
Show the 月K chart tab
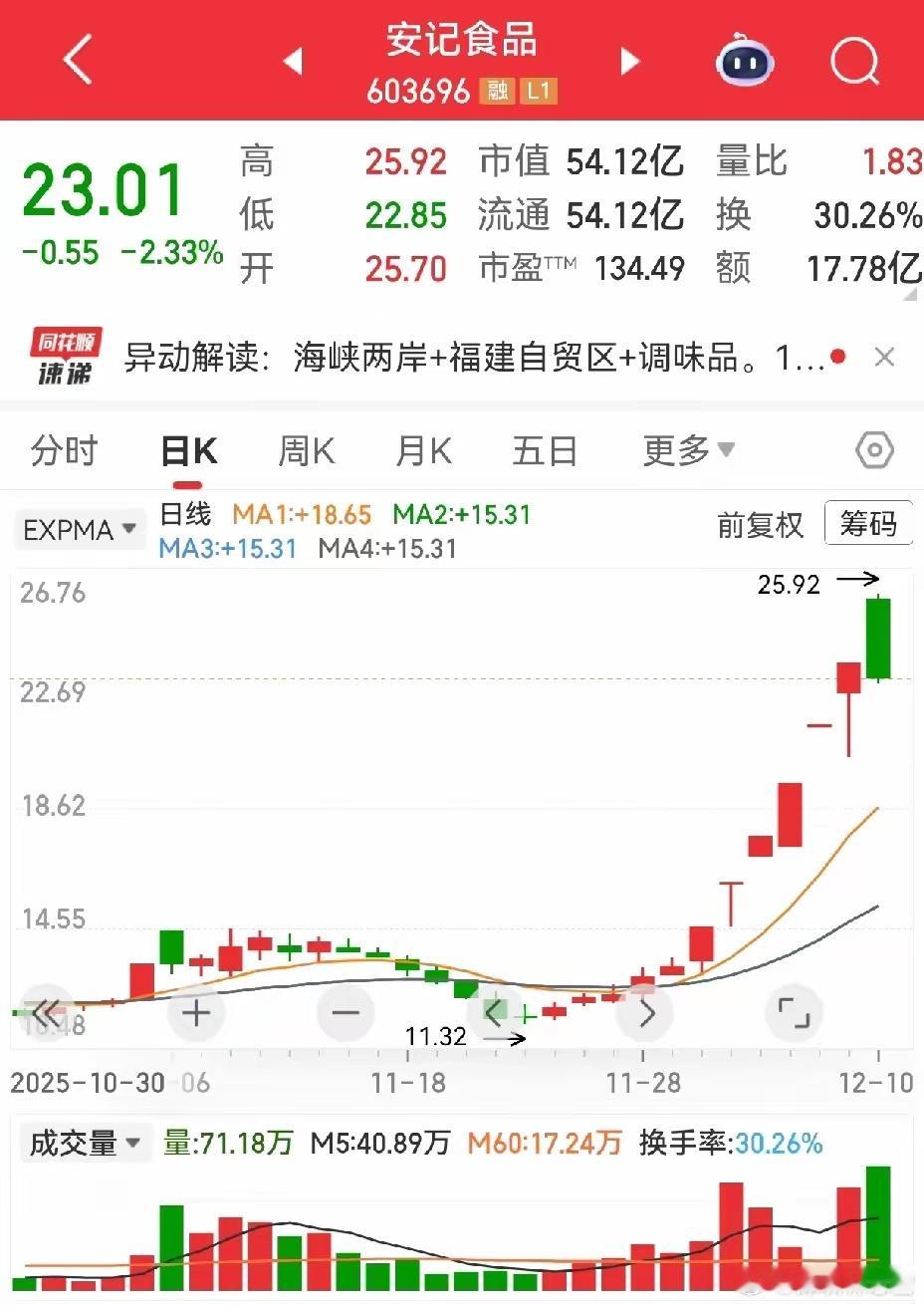(423, 451)
